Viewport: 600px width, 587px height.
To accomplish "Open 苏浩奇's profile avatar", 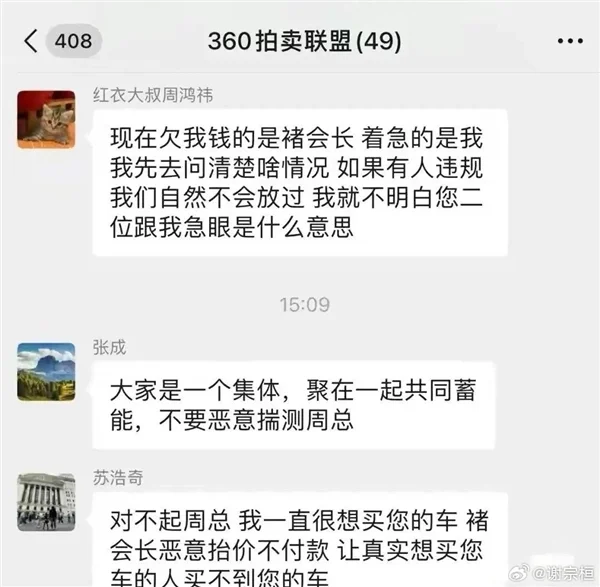I will point(46,501).
